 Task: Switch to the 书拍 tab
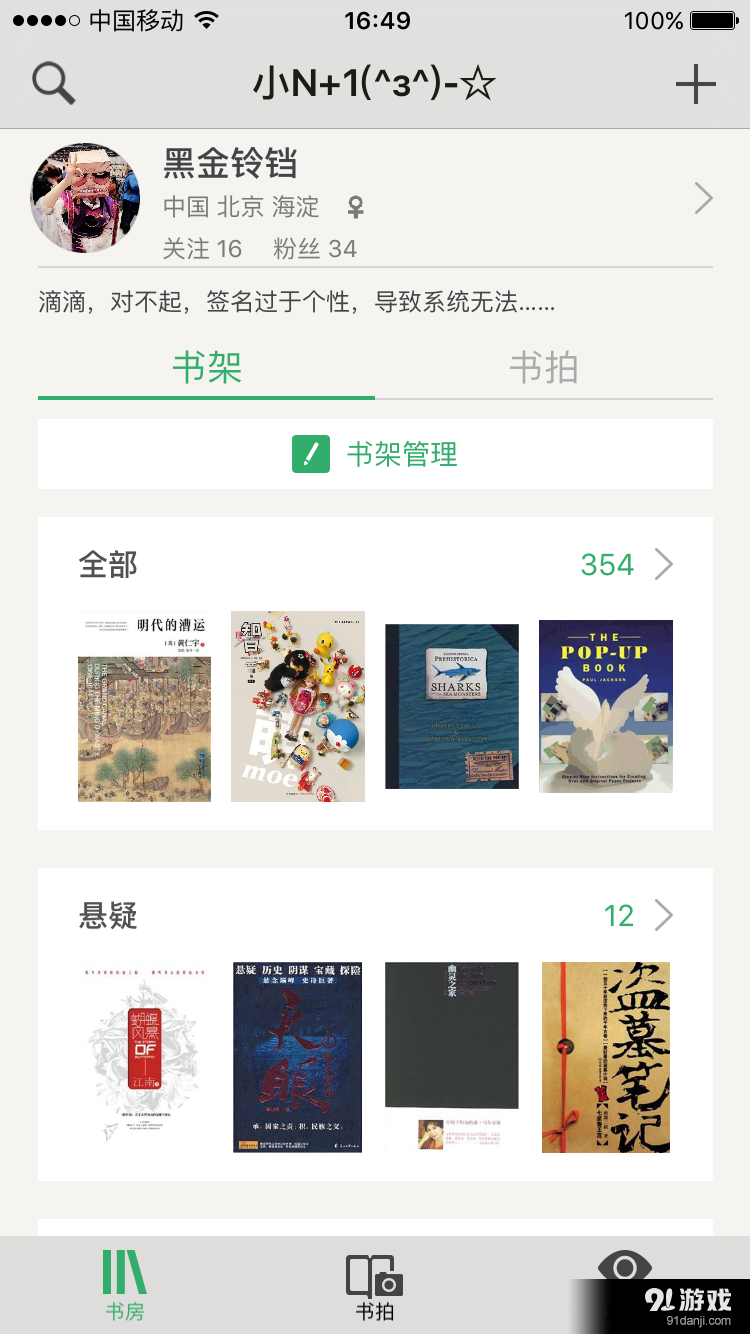point(545,367)
